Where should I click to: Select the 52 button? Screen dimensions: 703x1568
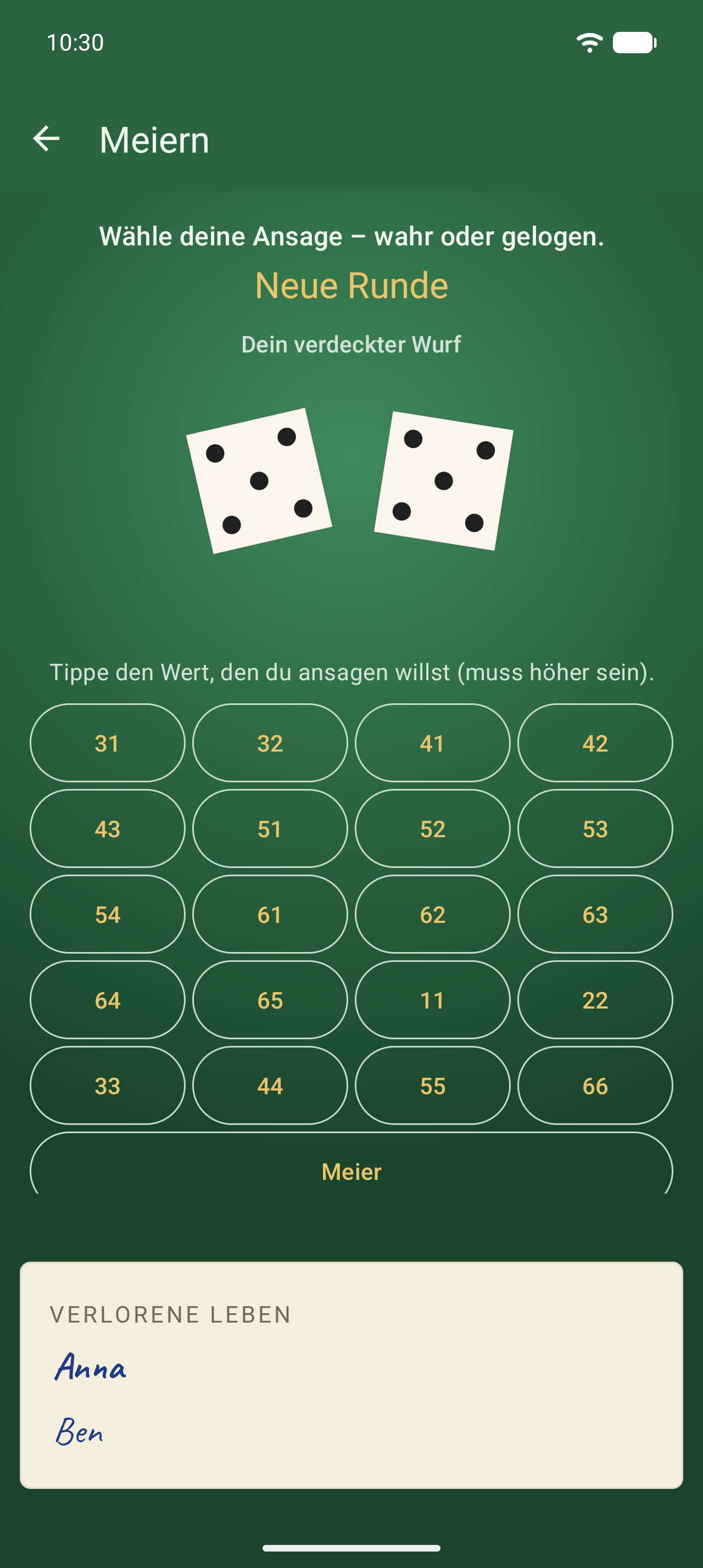[433, 828]
